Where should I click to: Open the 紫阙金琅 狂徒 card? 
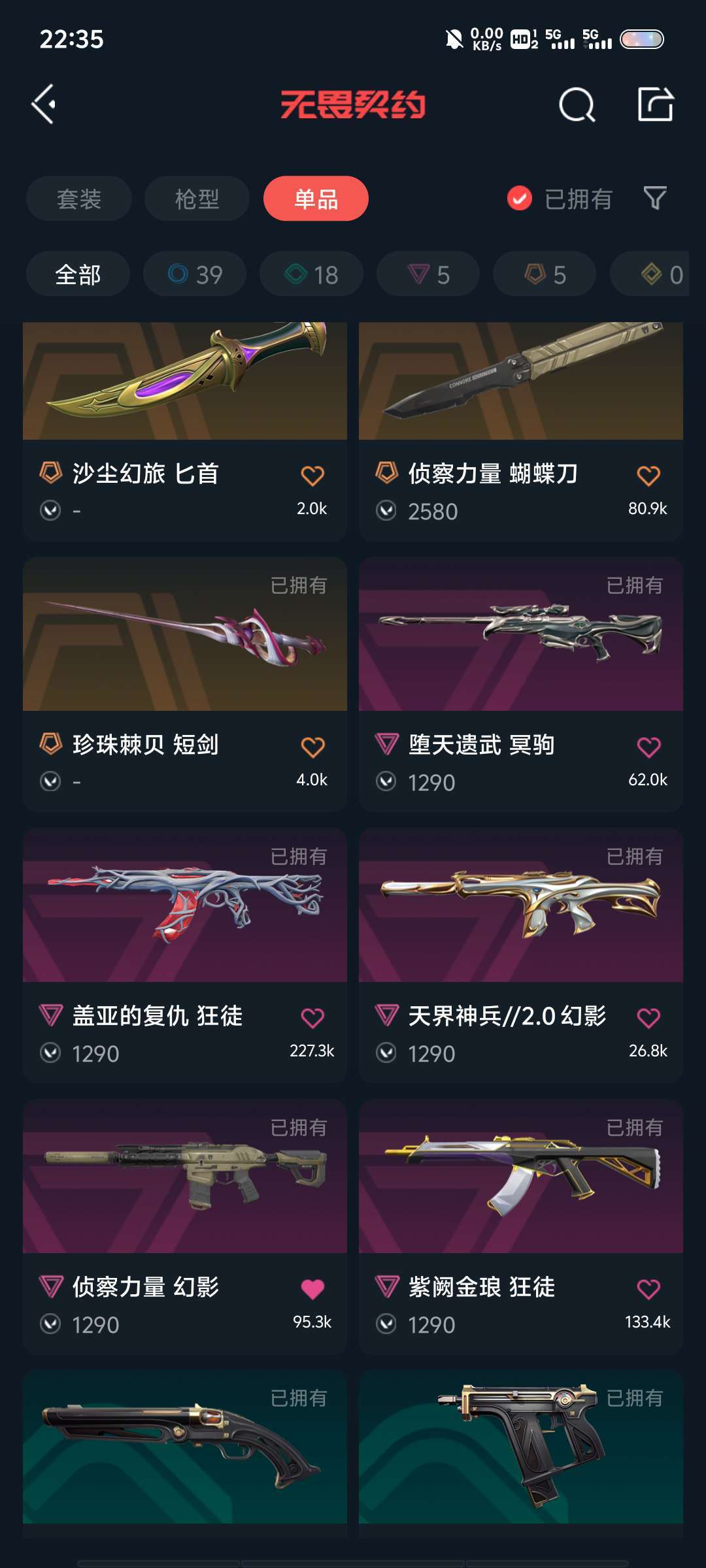[x=521, y=1226]
